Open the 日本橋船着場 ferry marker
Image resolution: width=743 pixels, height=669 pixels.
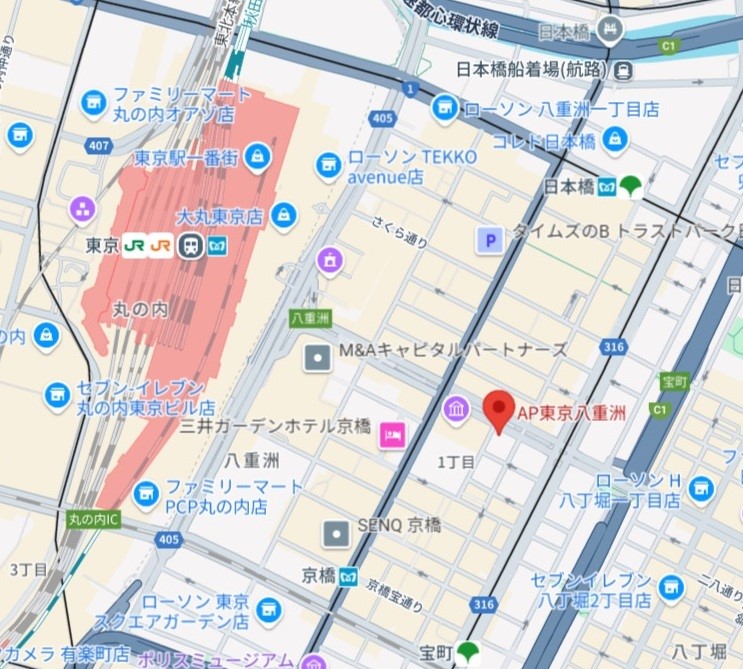(x=624, y=70)
